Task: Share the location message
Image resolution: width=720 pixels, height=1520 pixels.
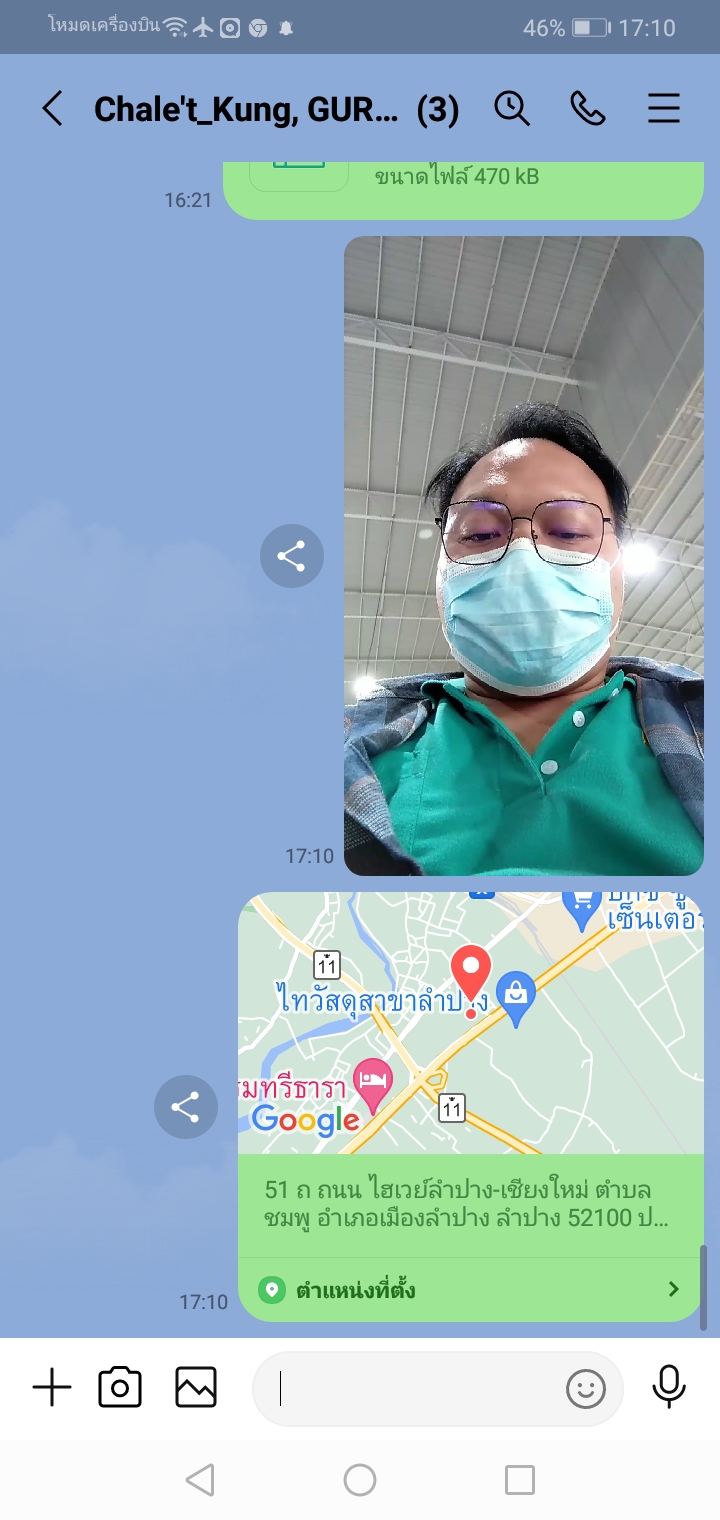Action: [185, 1107]
